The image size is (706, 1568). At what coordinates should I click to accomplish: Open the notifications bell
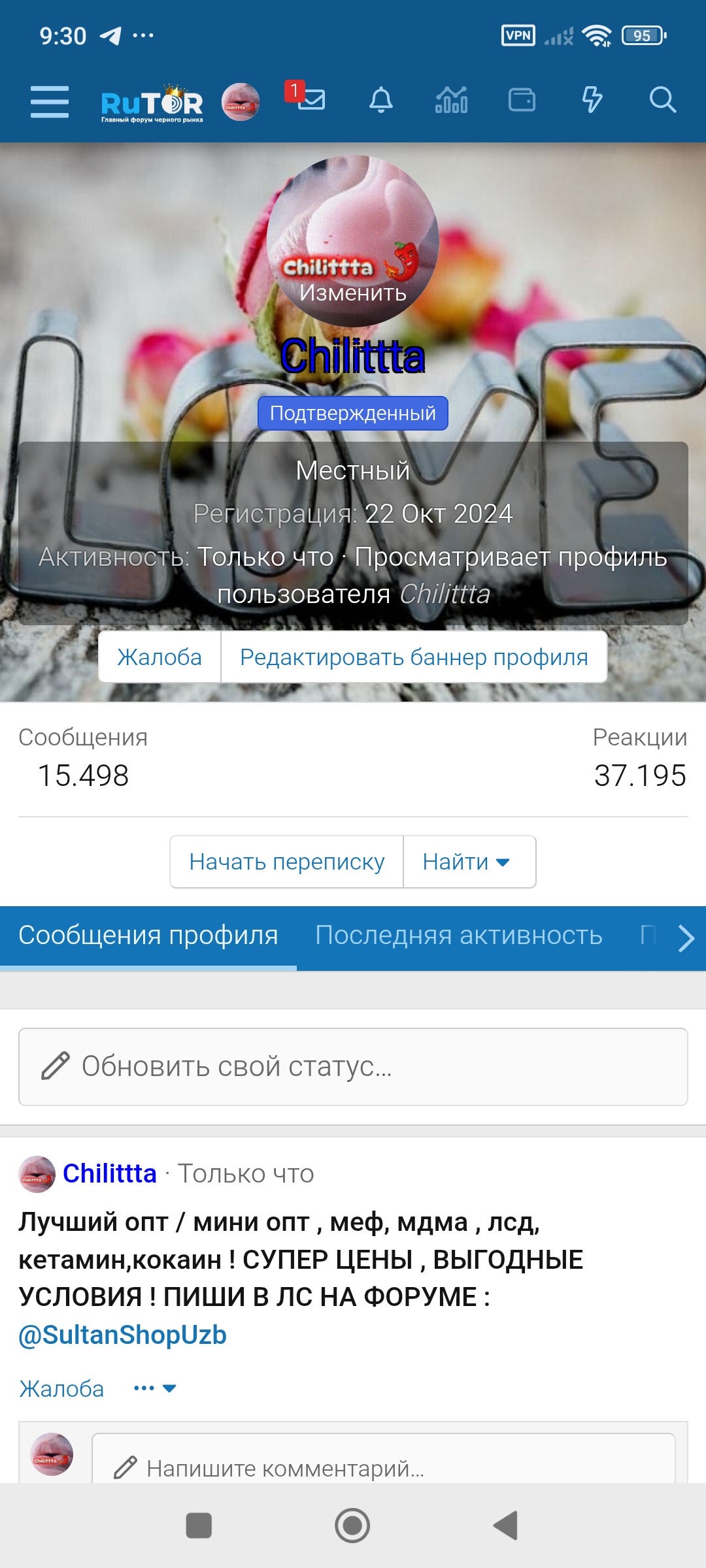pos(381,101)
